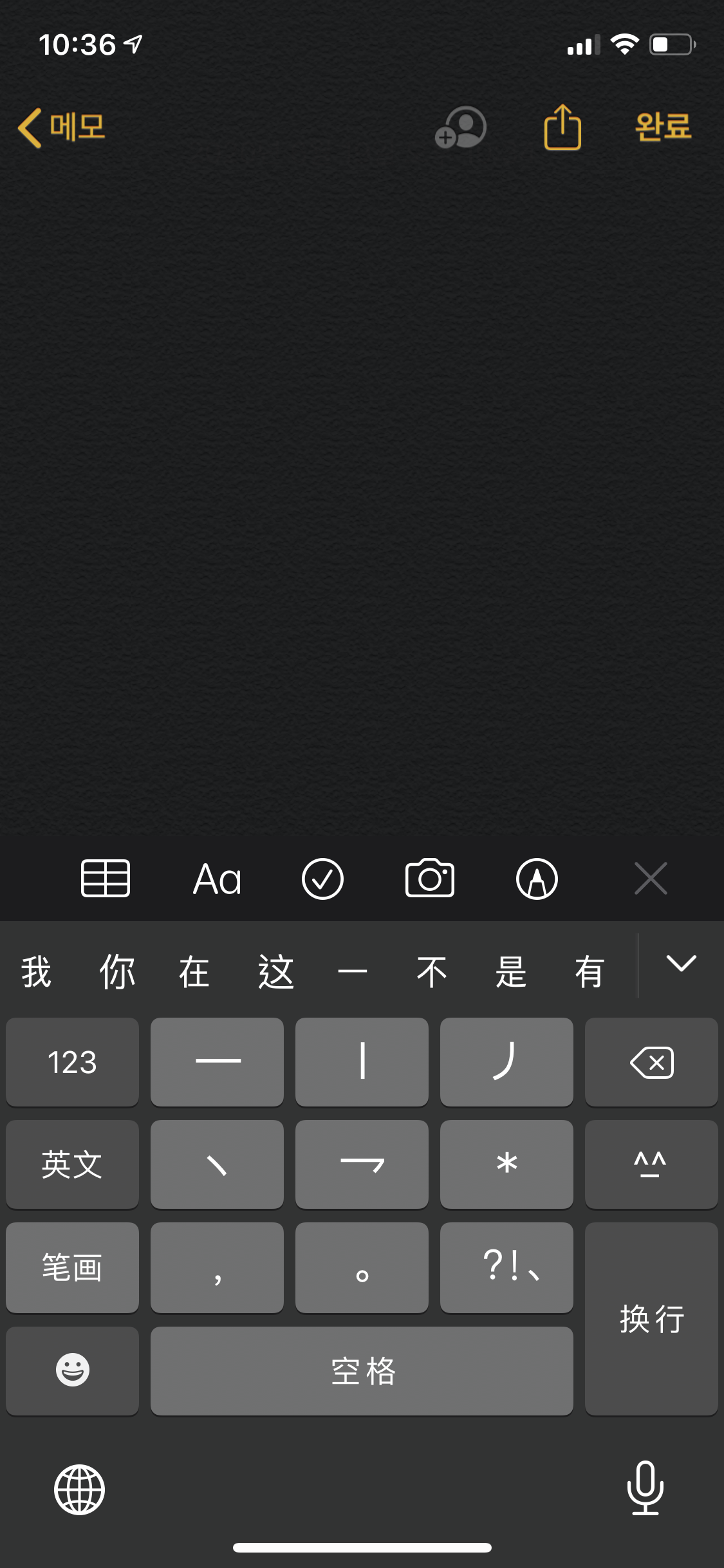Go back to the 메모 list
The height and width of the screenshot is (1568, 724).
(61, 127)
